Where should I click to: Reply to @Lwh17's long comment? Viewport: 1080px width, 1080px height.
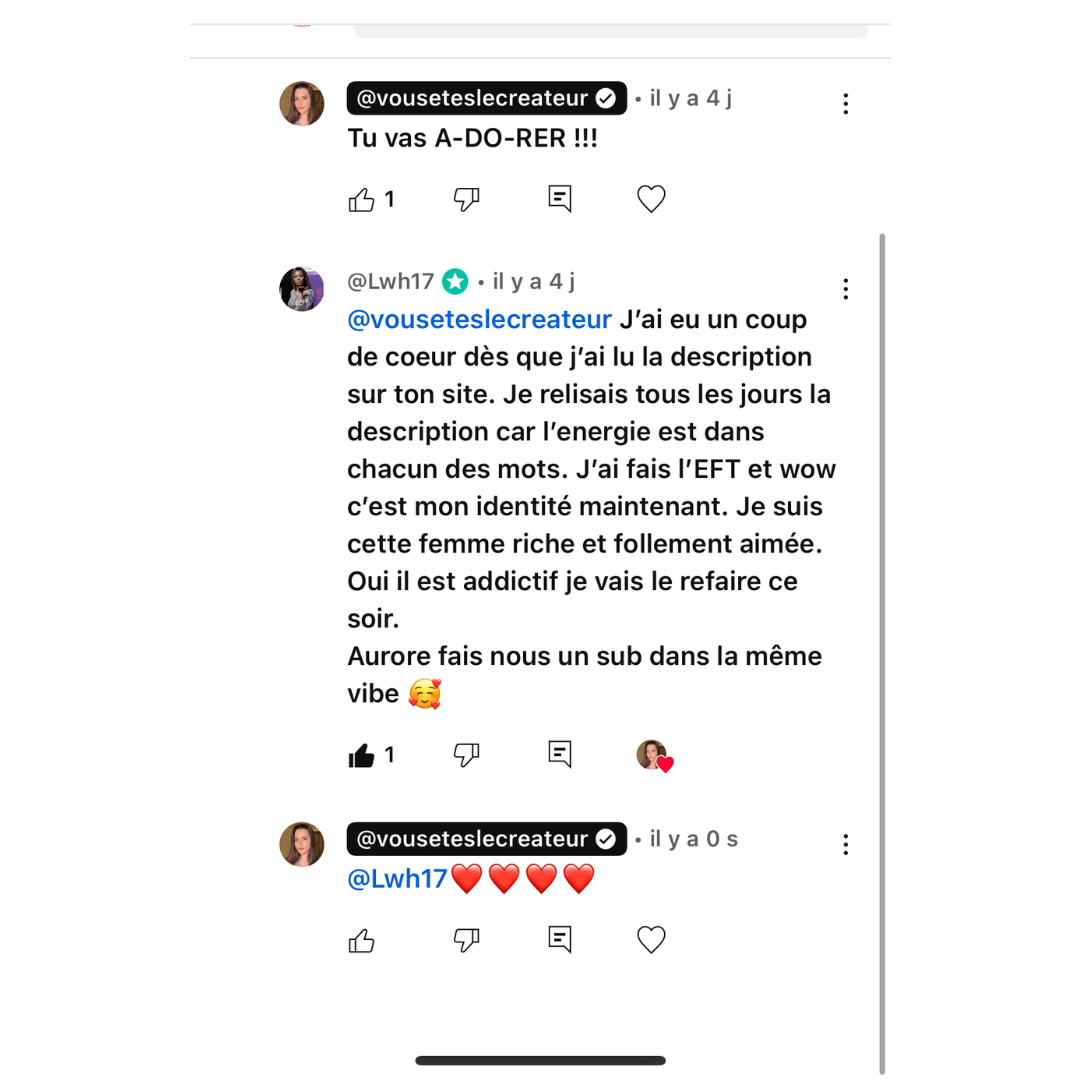pos(560,755)
